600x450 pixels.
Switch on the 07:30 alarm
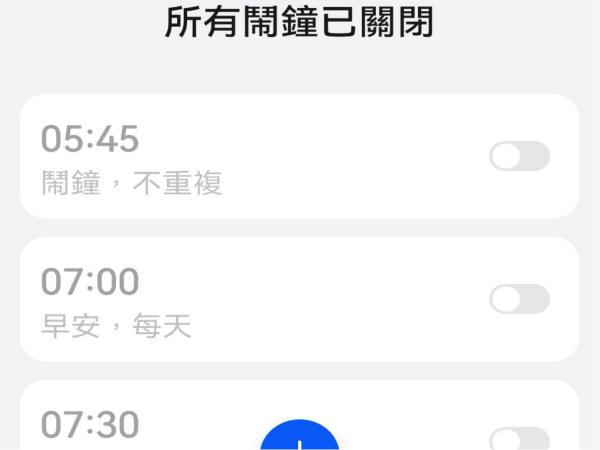519,439
